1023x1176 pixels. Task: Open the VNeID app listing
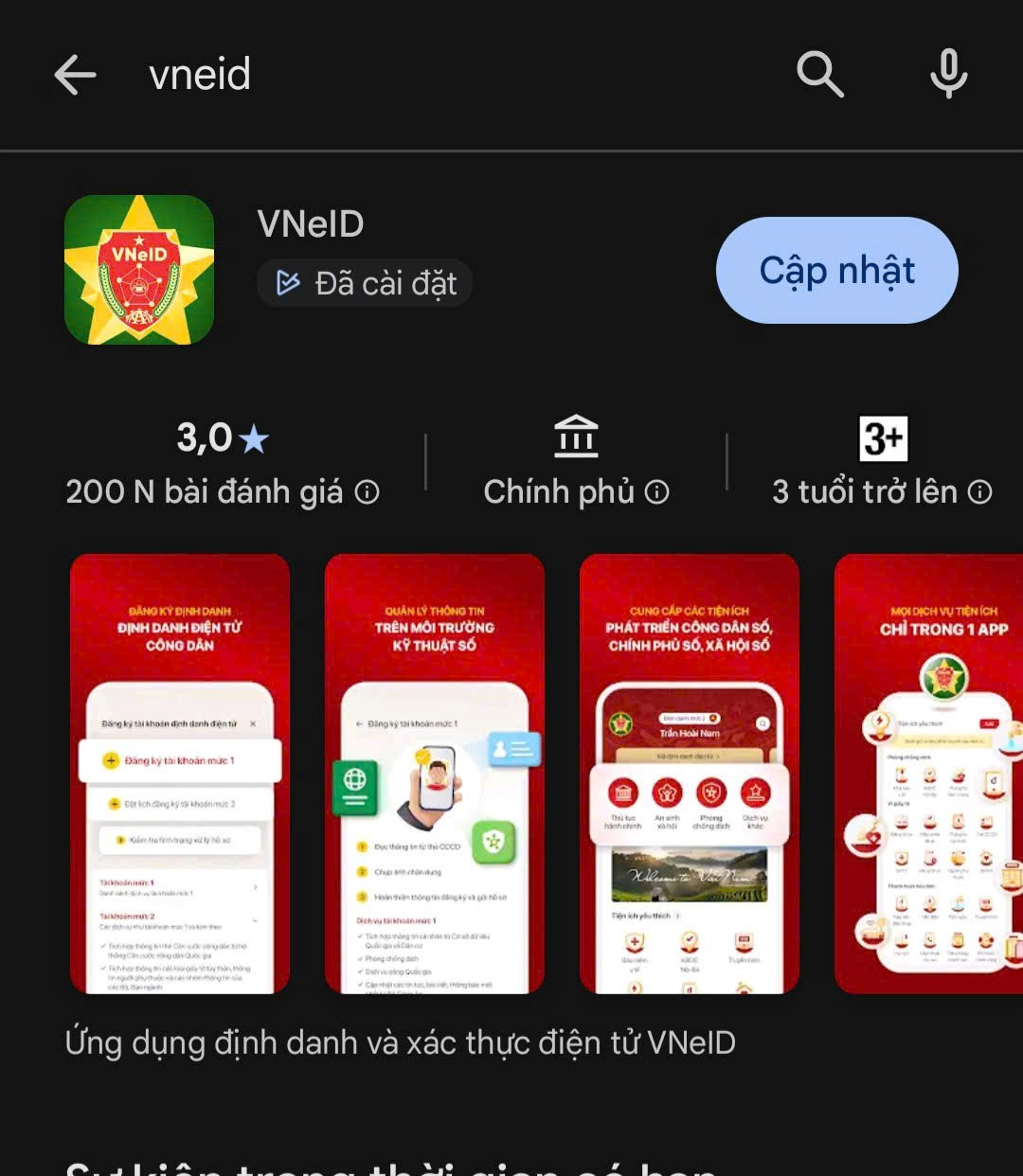click(311, 224)
